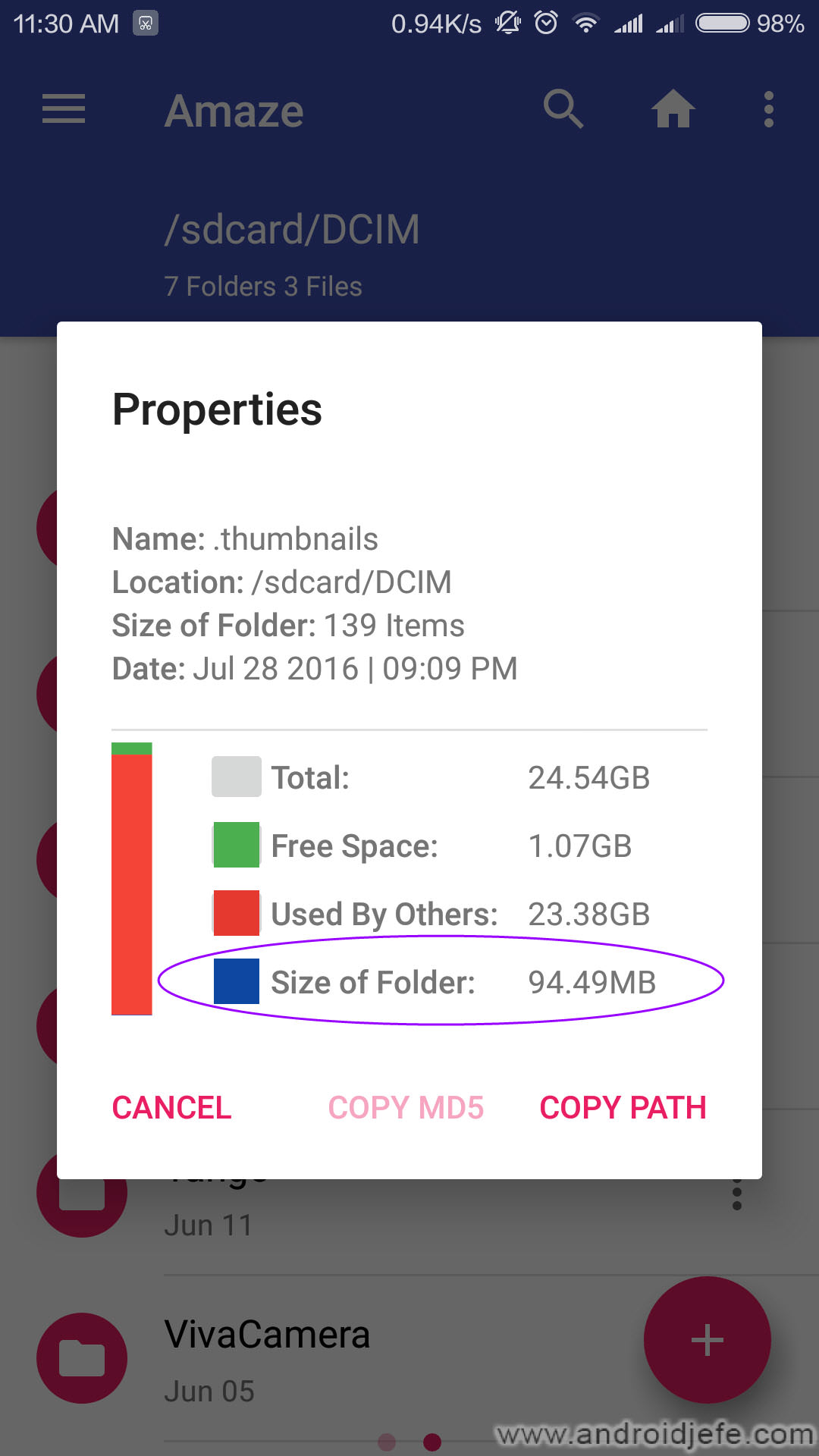819x1456 pixels.
Task: Create new item with plus button
Action: point(707,1340)
